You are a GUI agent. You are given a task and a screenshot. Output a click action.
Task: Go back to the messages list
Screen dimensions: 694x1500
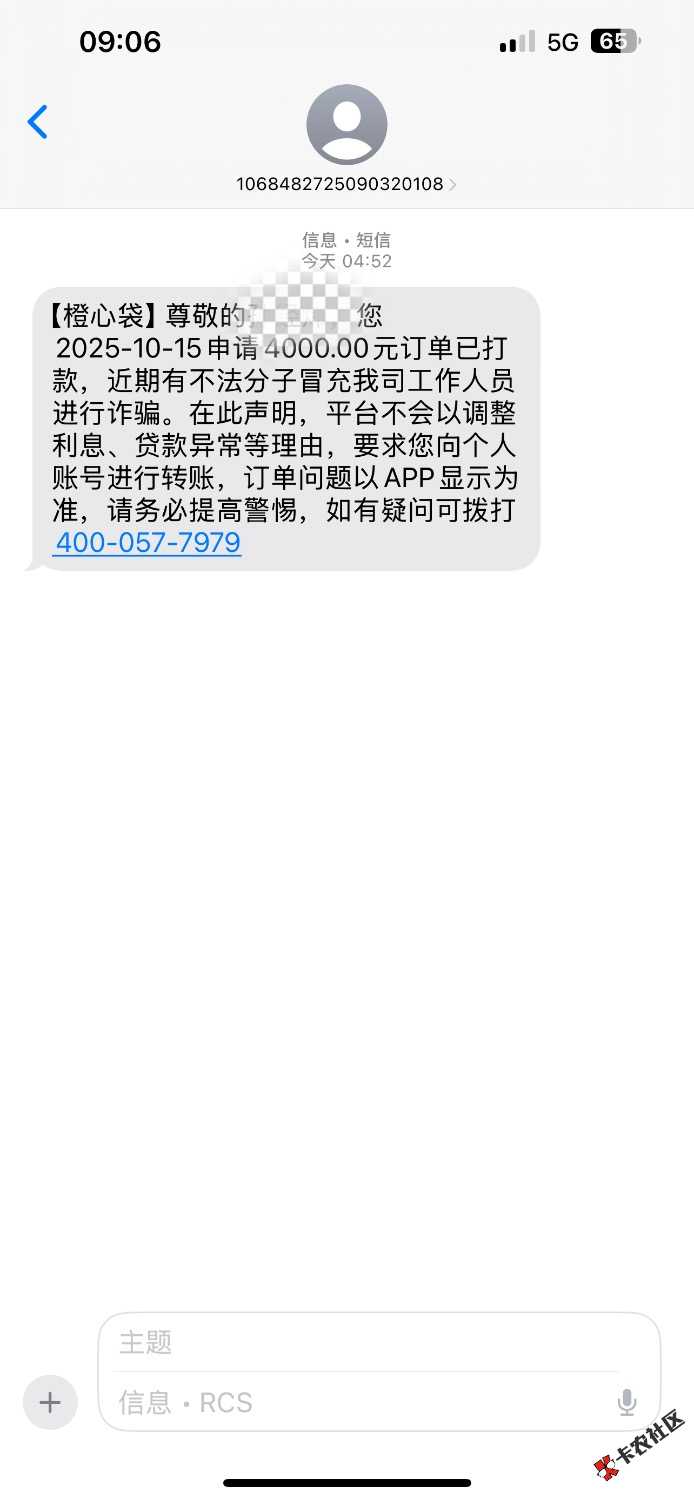[38, 122]
